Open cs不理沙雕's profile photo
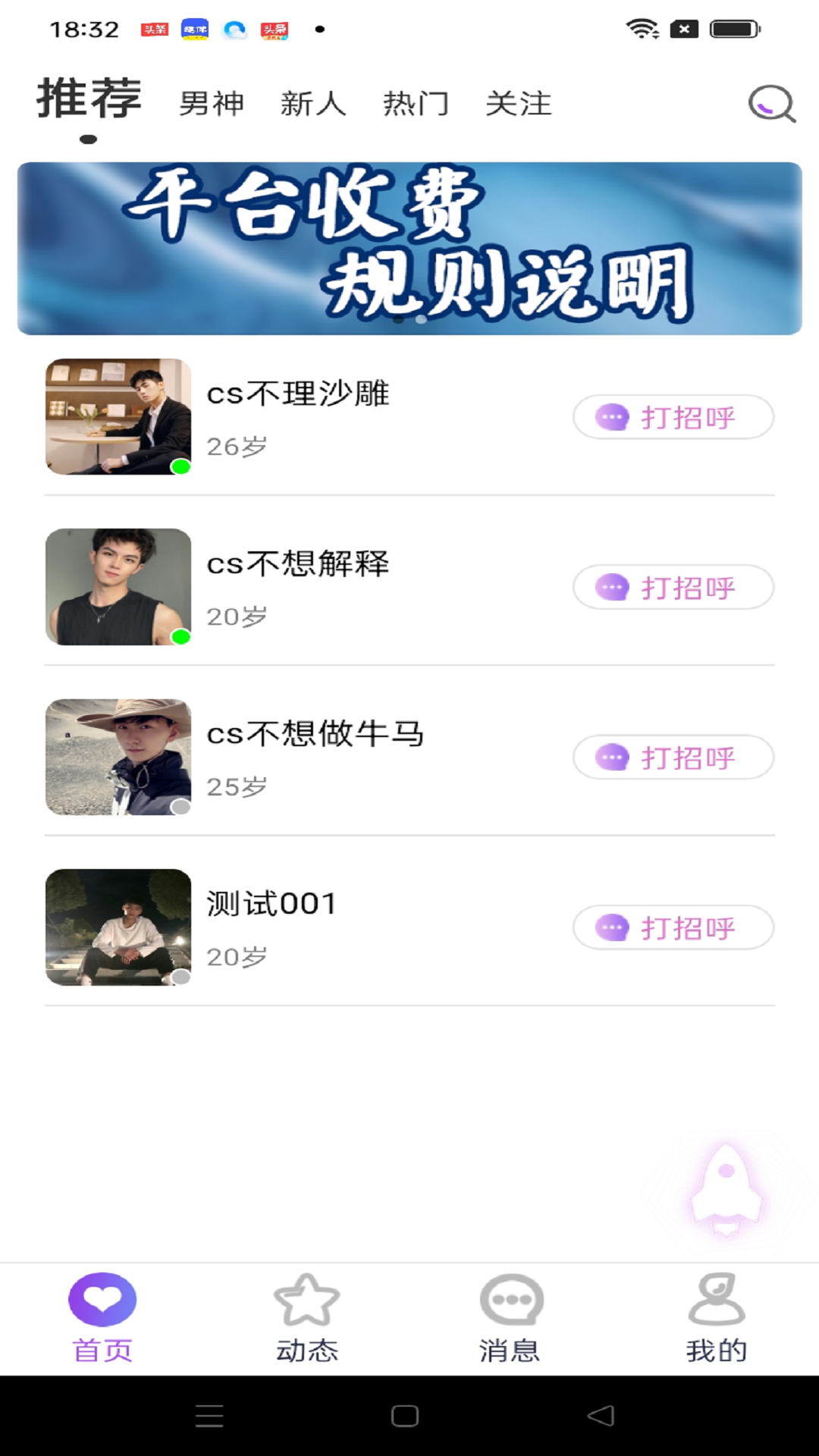 (118, 417)
